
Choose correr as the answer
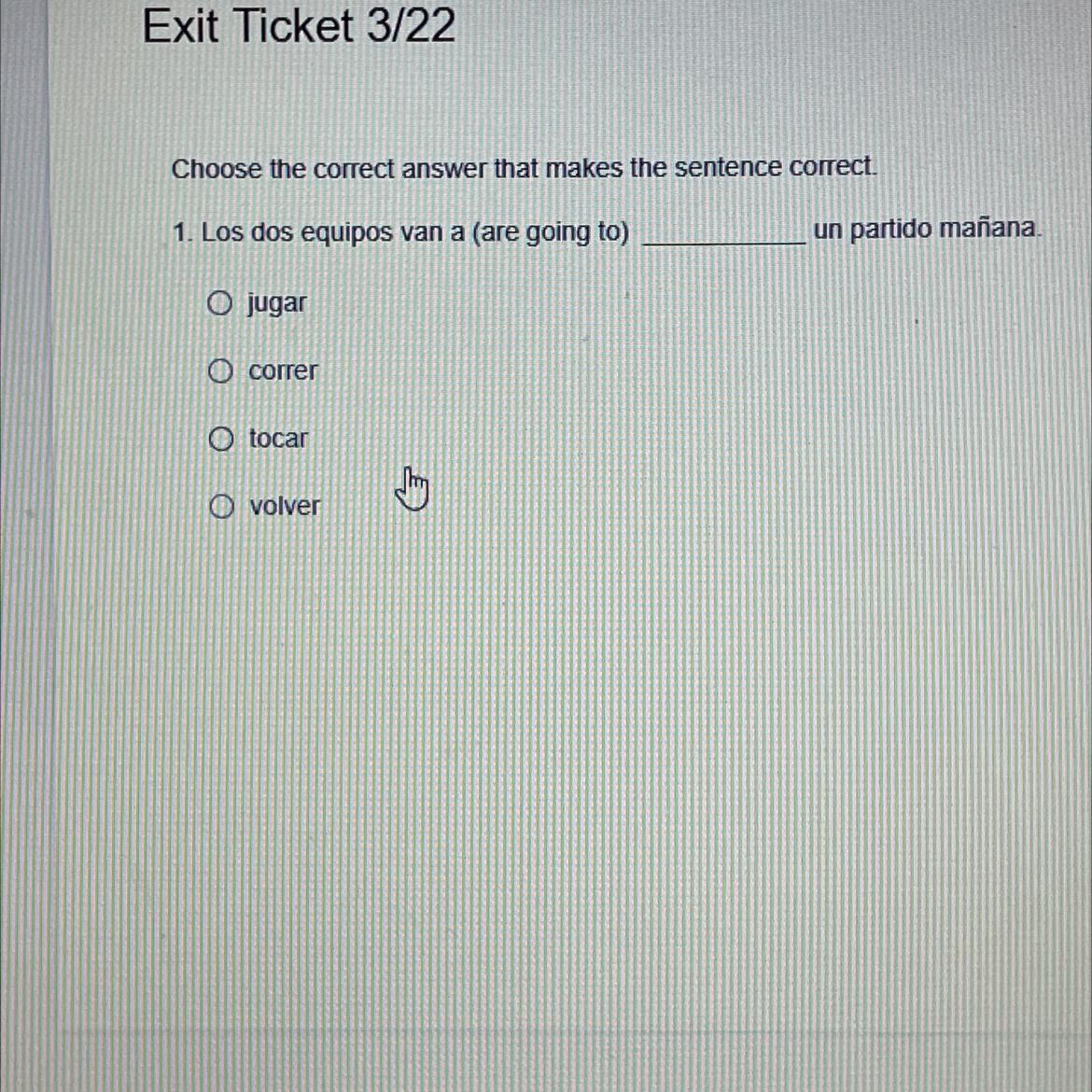(x=220, y=371)
